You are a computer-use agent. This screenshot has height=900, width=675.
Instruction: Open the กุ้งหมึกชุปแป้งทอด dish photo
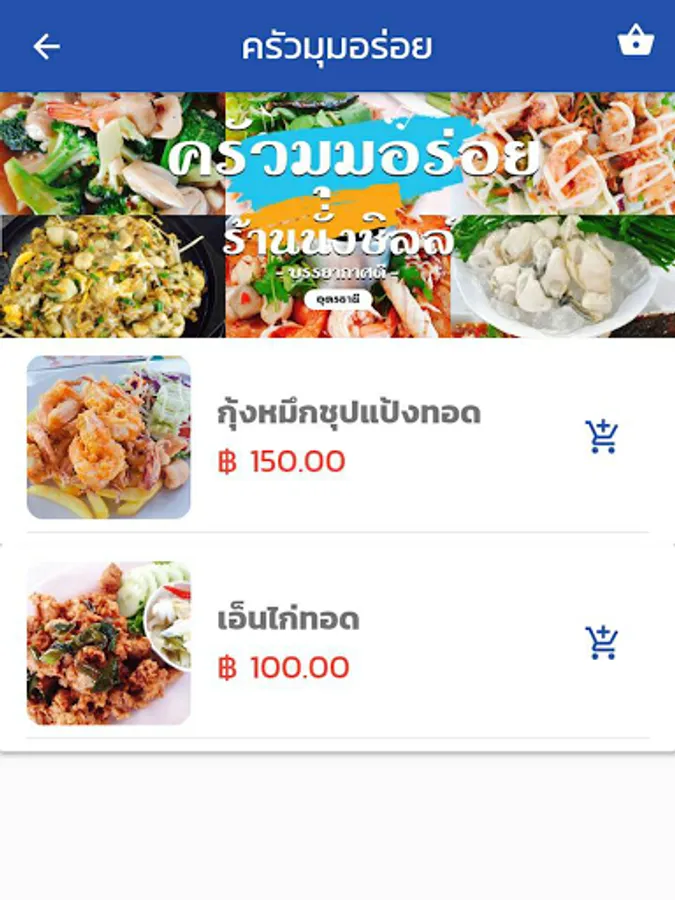[x=108, y=437]
